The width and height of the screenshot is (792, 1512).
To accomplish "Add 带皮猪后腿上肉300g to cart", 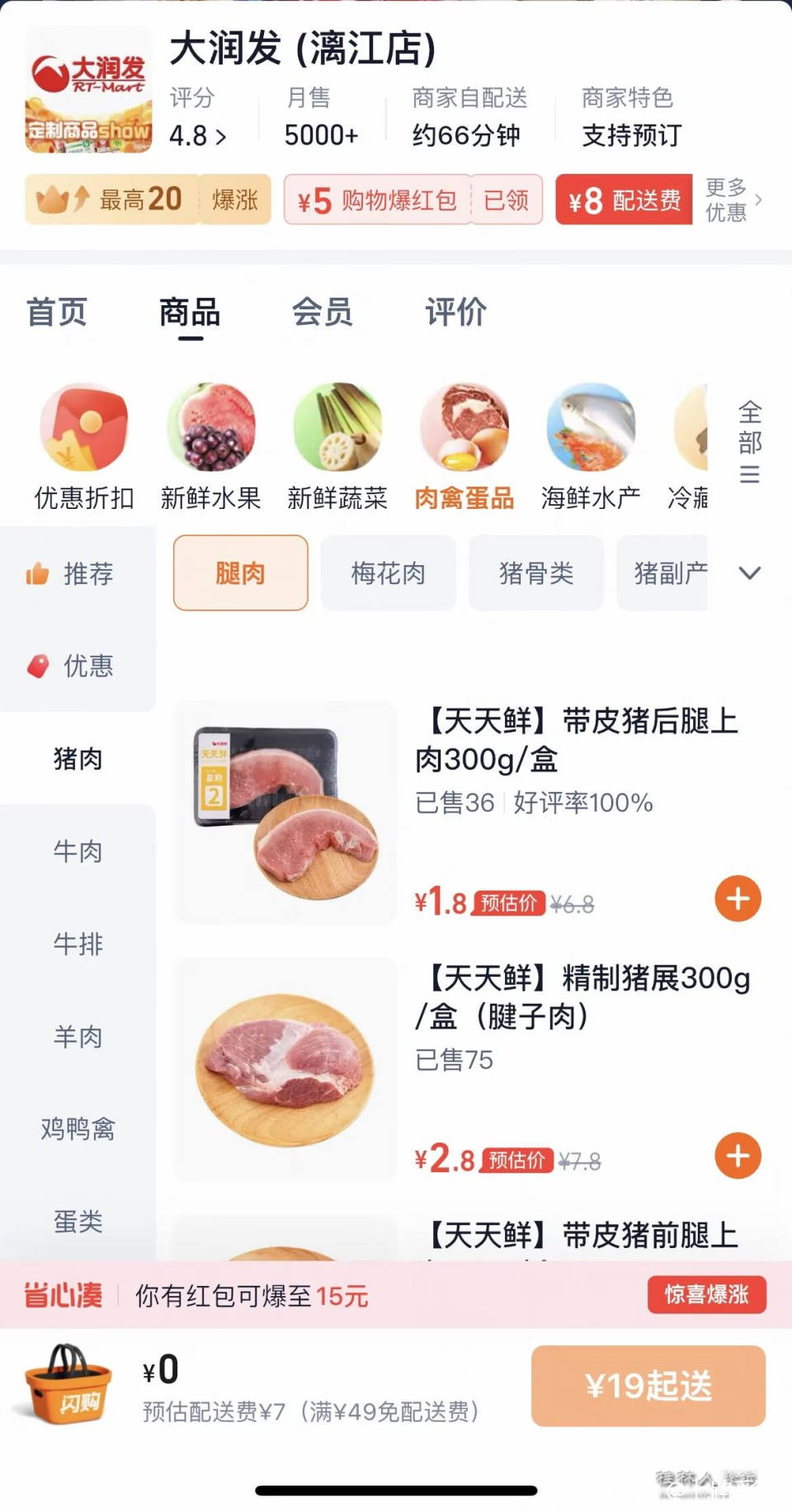I will [738, 898].
